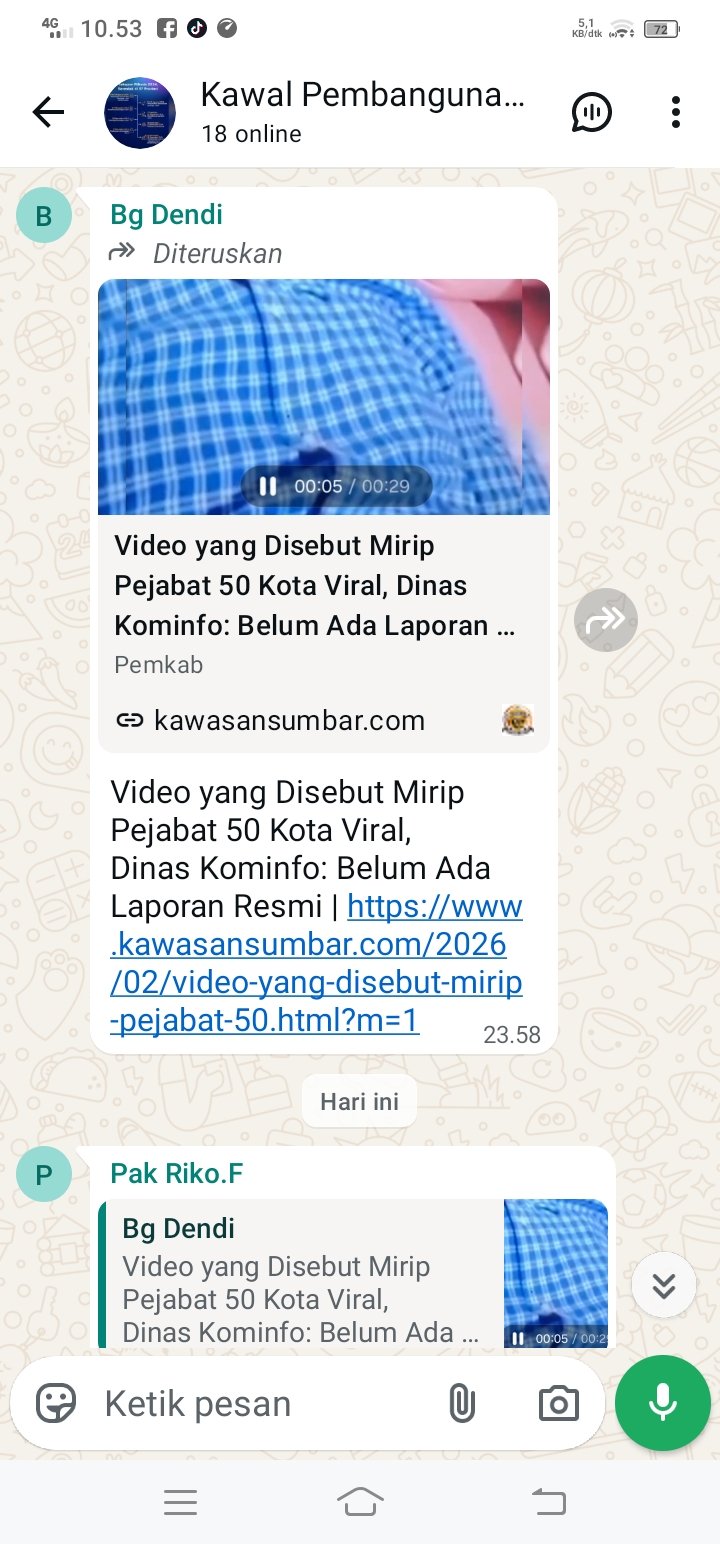This screenshot has width=720, height=1544.
Task: Open the camera to take a photo
Action: point(558,1404)
